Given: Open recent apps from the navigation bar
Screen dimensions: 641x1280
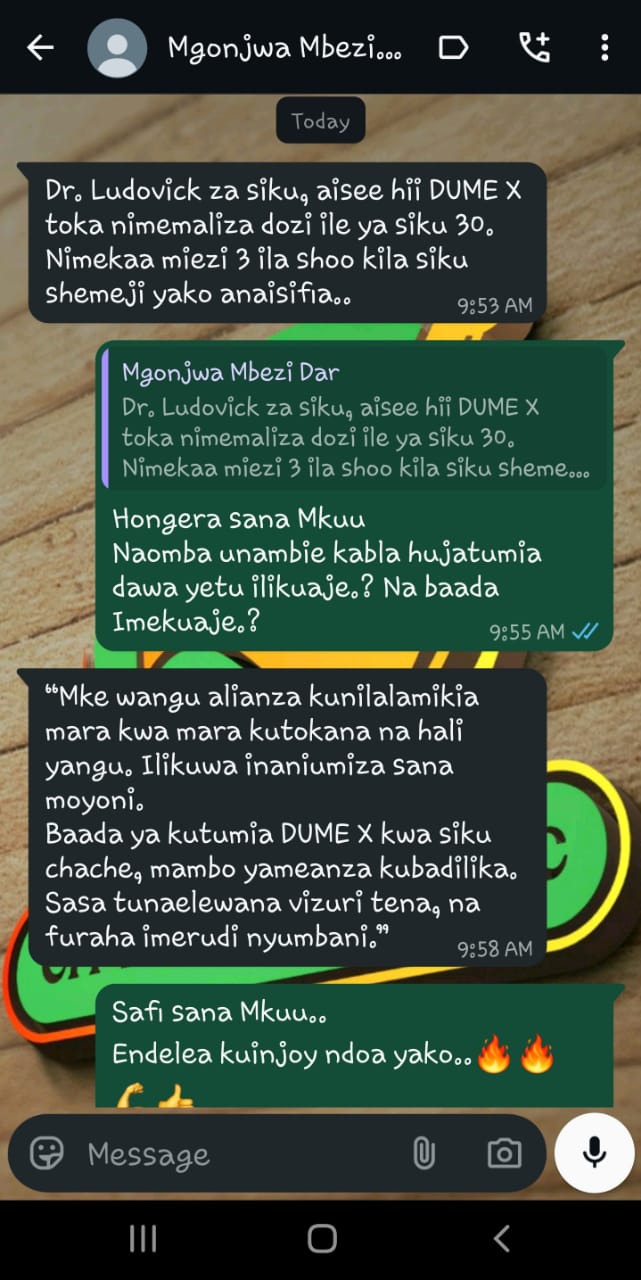Looking at the screenshot, I should pyautogui.click(x=143, y=1240).
